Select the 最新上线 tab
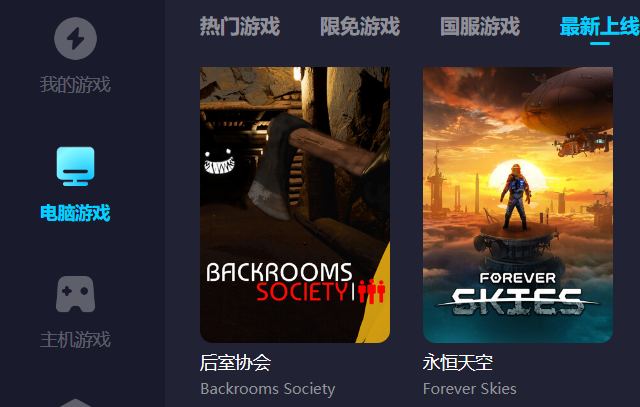Viewport: 640px width, 407px height. (598, 27)
